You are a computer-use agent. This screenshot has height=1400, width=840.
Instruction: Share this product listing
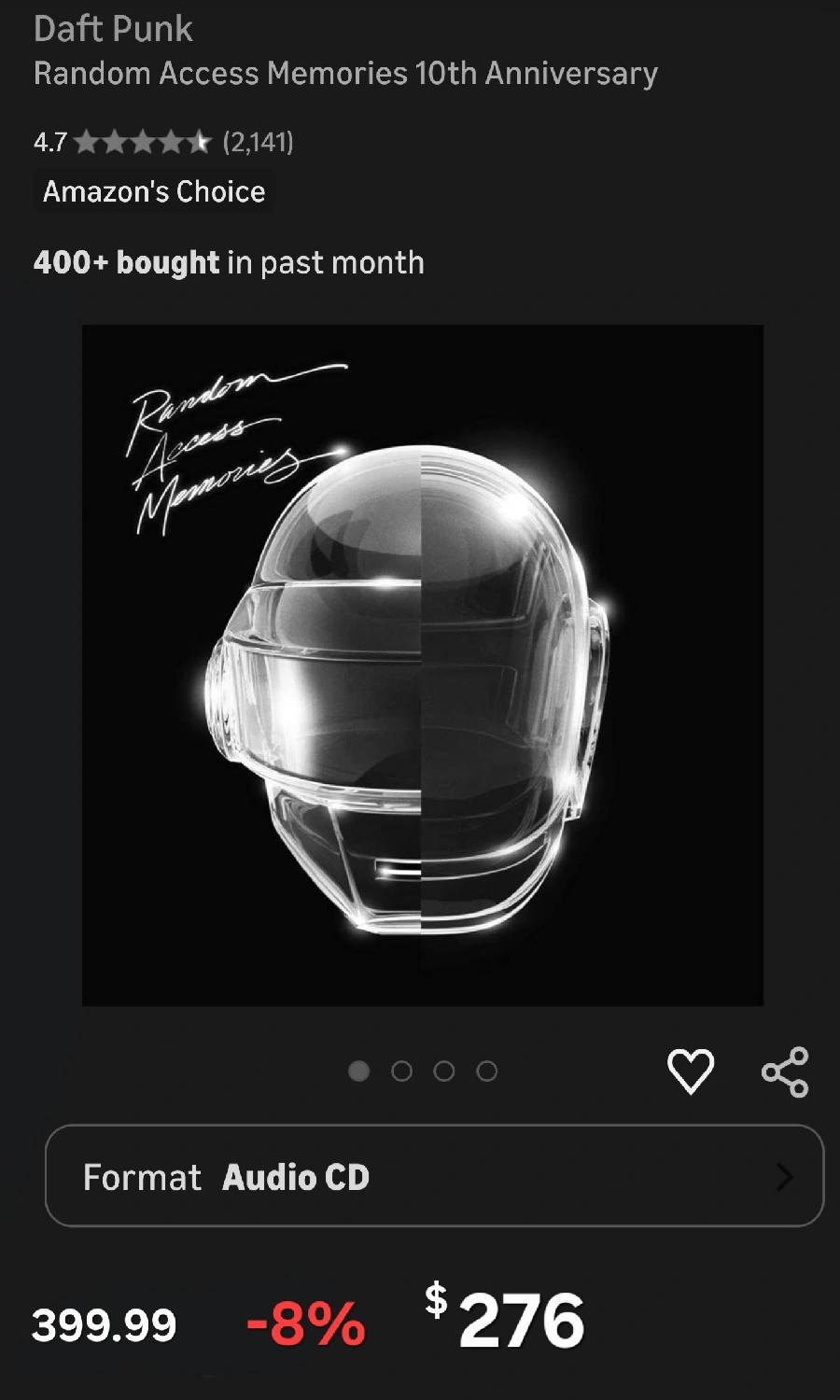pyautogui.click(x=785, y=1071)
